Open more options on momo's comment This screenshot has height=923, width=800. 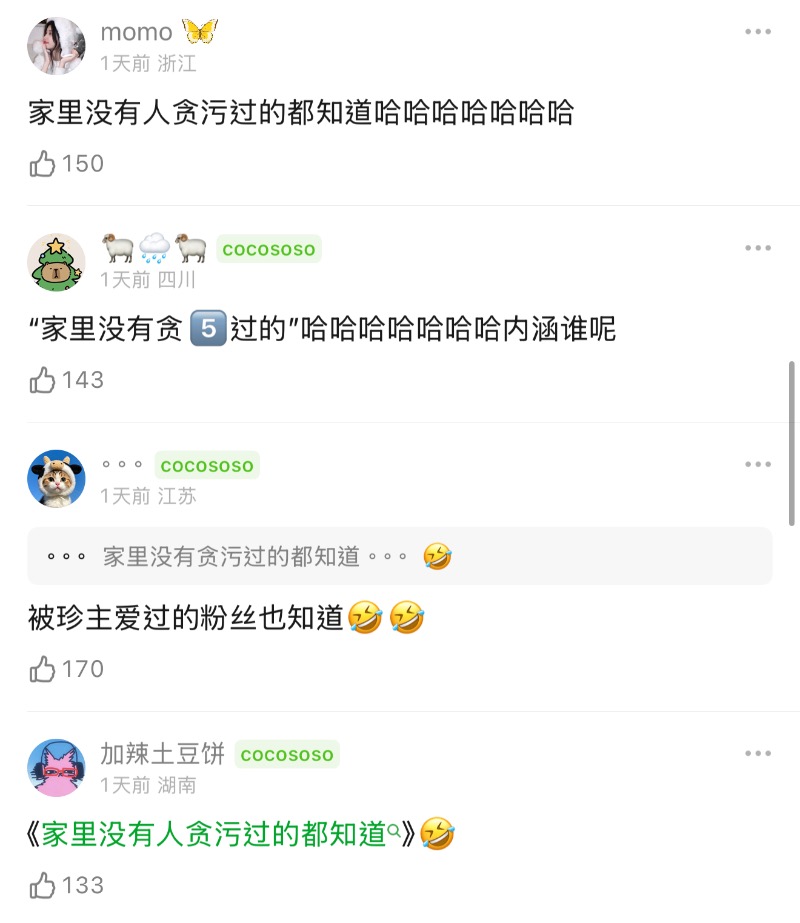point(757,32)
